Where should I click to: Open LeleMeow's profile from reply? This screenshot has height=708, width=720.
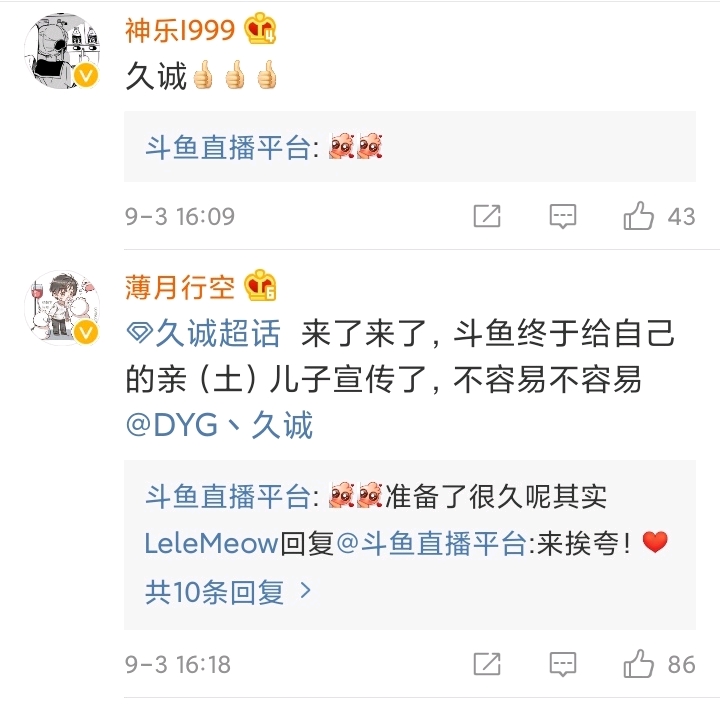point(210,543)
